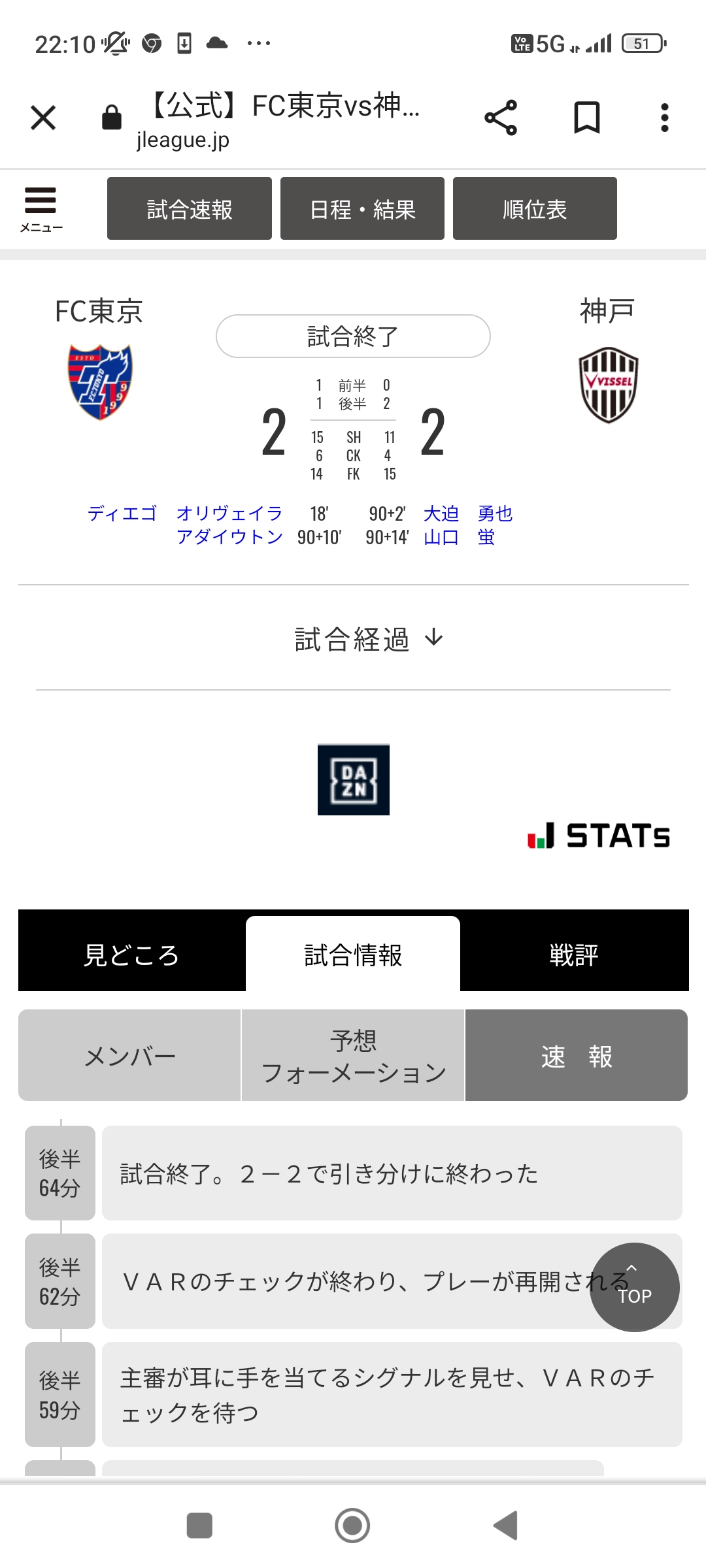Image resolution: width=706 pixels, height=1568 pixels.
Task: View the 順位表 standings
Action: point(535,209)
